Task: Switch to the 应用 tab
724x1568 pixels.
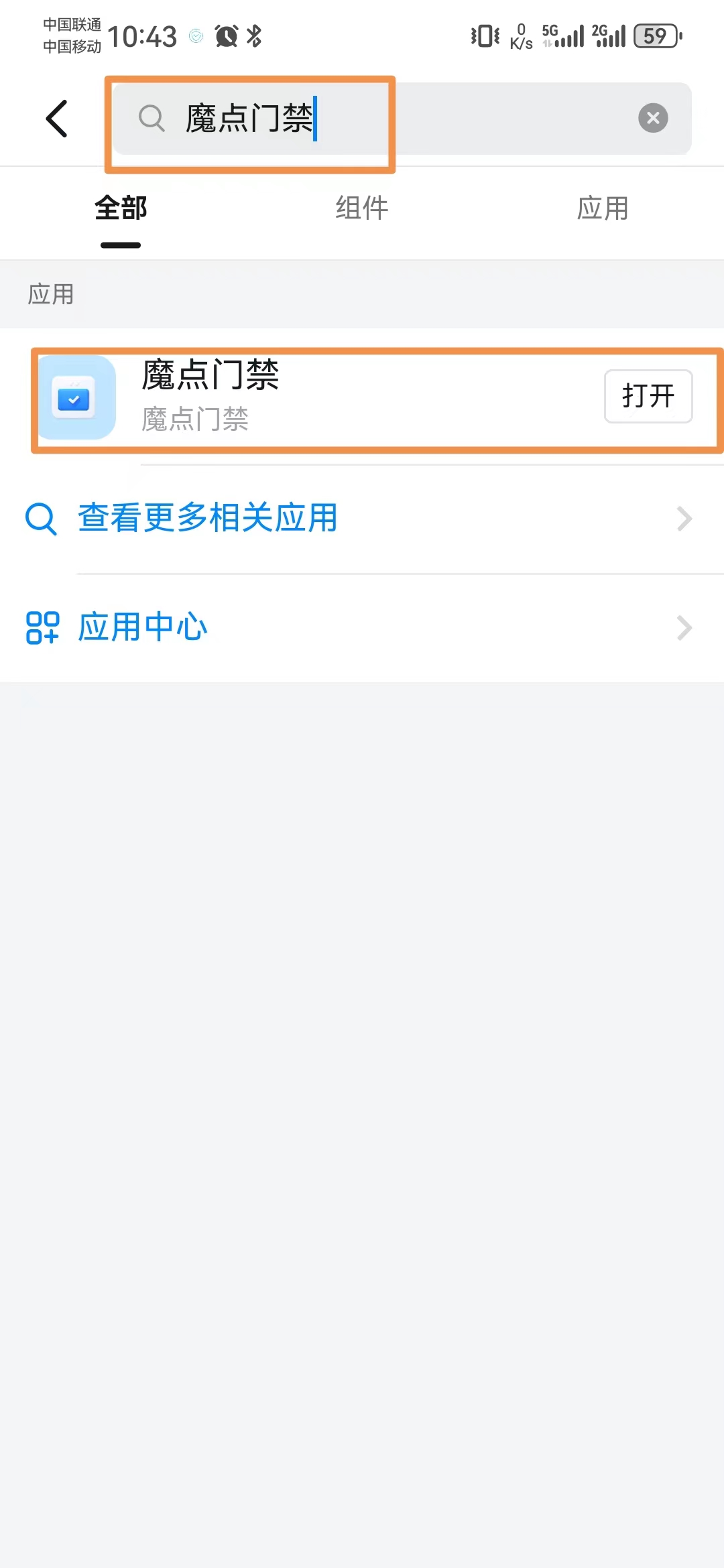Action: [x=602, y=208]
